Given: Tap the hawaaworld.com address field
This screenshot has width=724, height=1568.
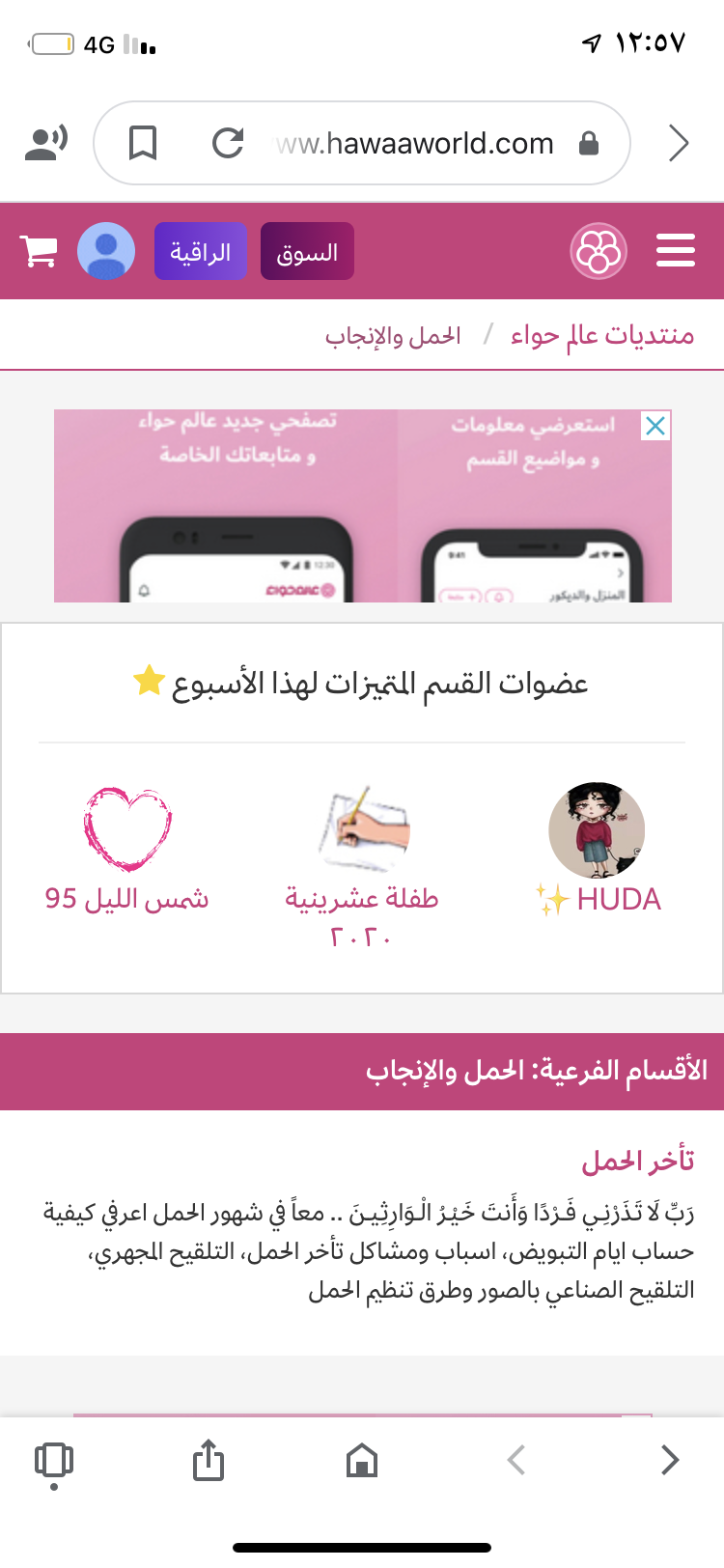Looking at the screenshot, I should pos(415,144).
